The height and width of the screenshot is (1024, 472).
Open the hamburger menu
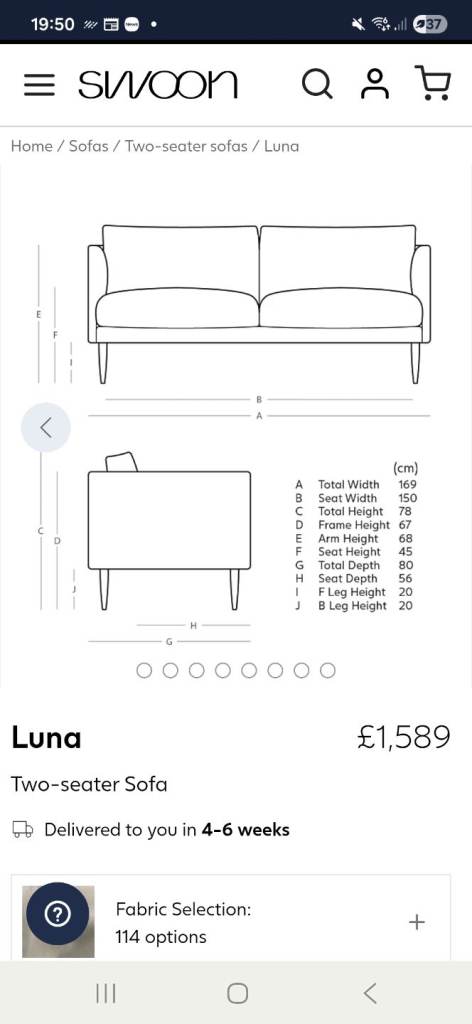pos(39,85)
